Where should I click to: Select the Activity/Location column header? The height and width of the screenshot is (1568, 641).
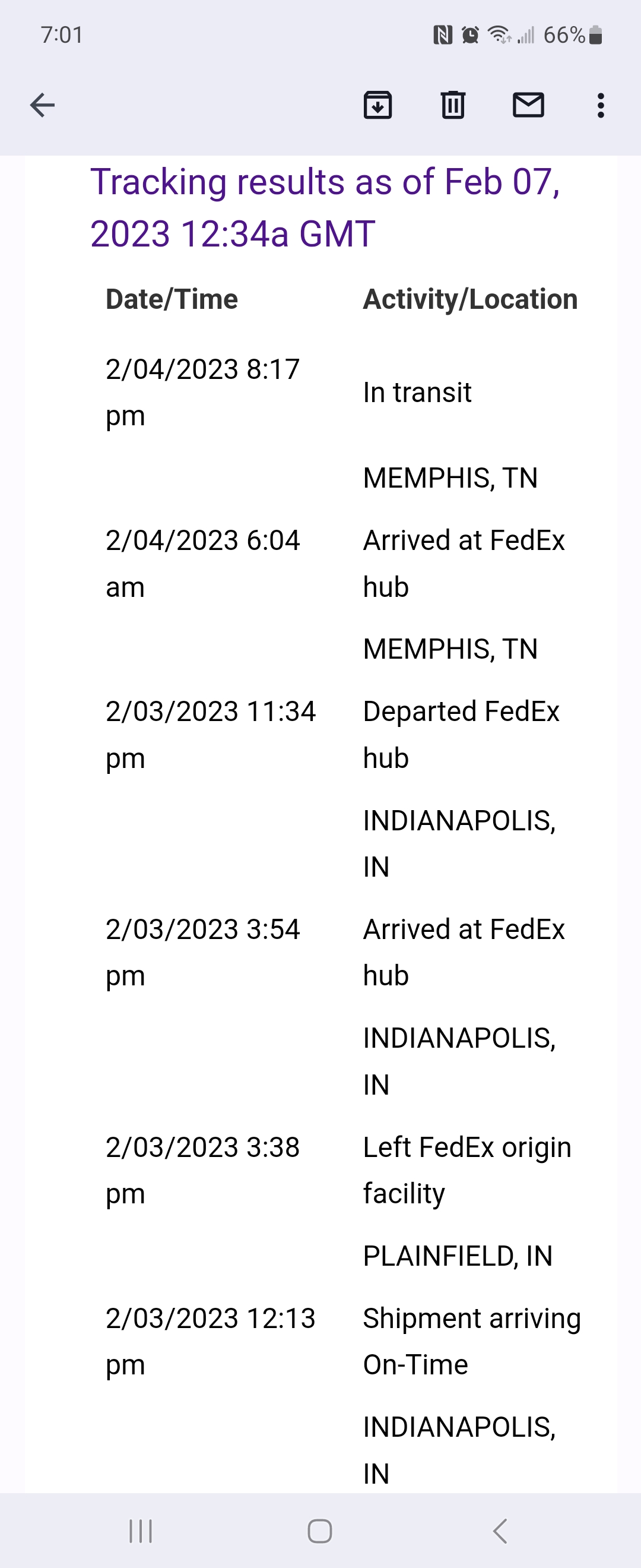click(x=470, y=298)
